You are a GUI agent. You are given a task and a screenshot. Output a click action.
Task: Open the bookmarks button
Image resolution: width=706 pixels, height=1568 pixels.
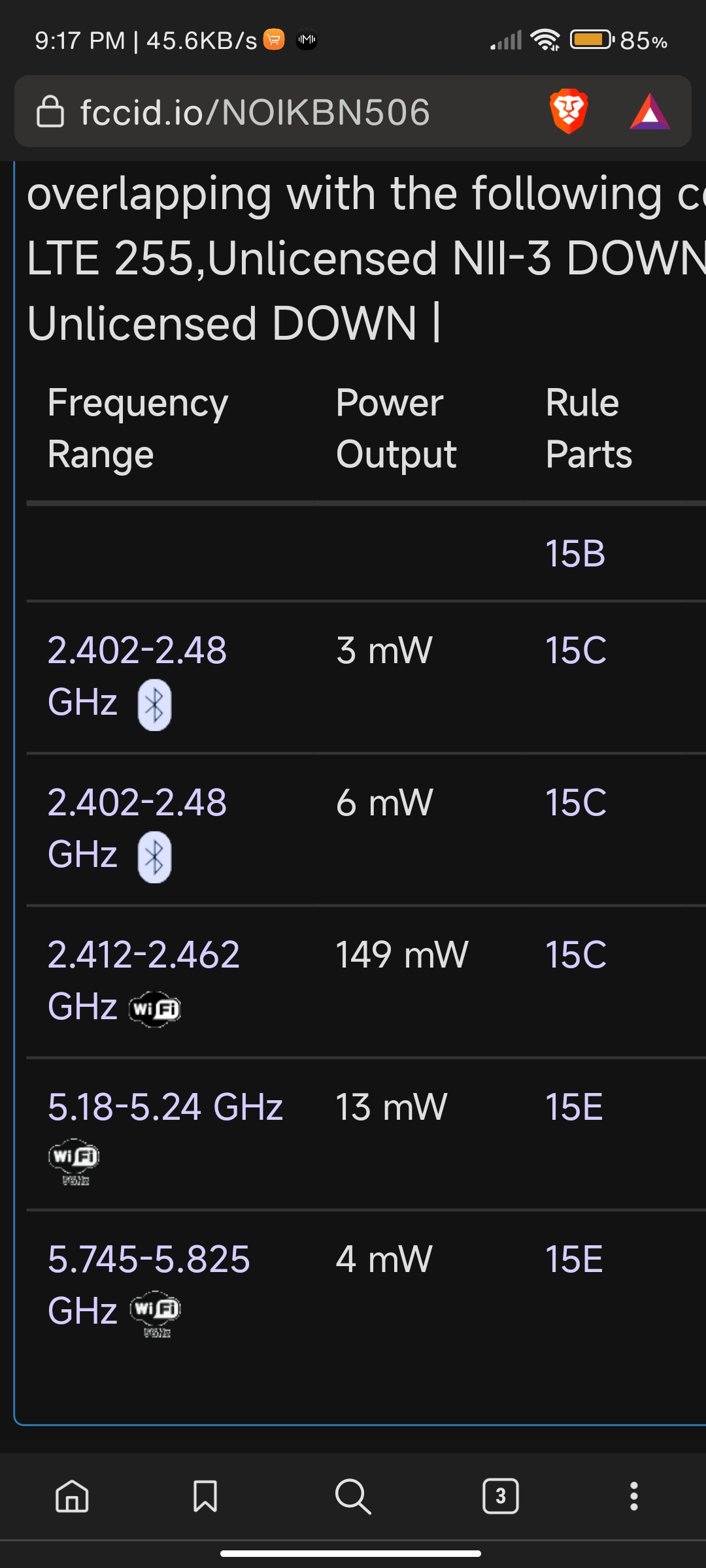[205, 1495]
